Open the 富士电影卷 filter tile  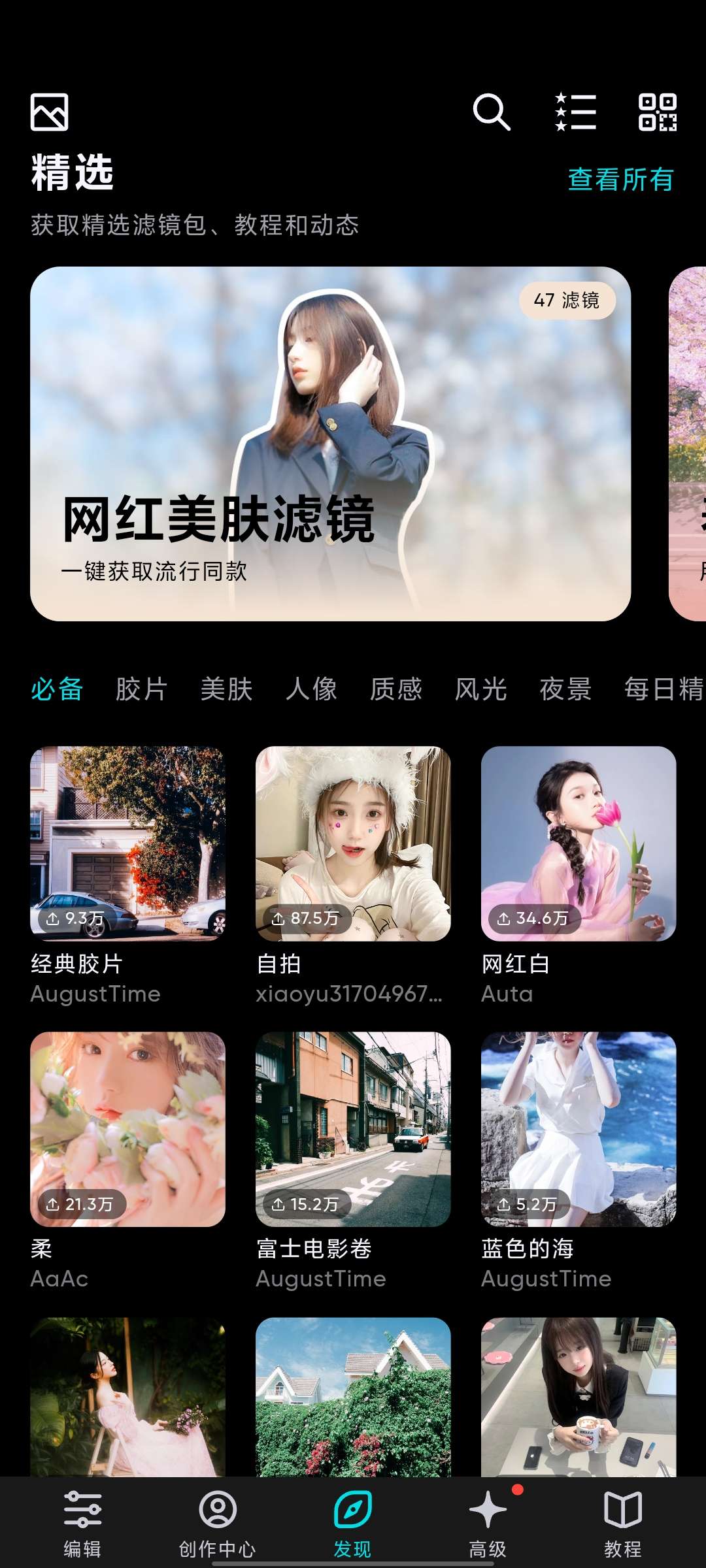[353, 1129]
